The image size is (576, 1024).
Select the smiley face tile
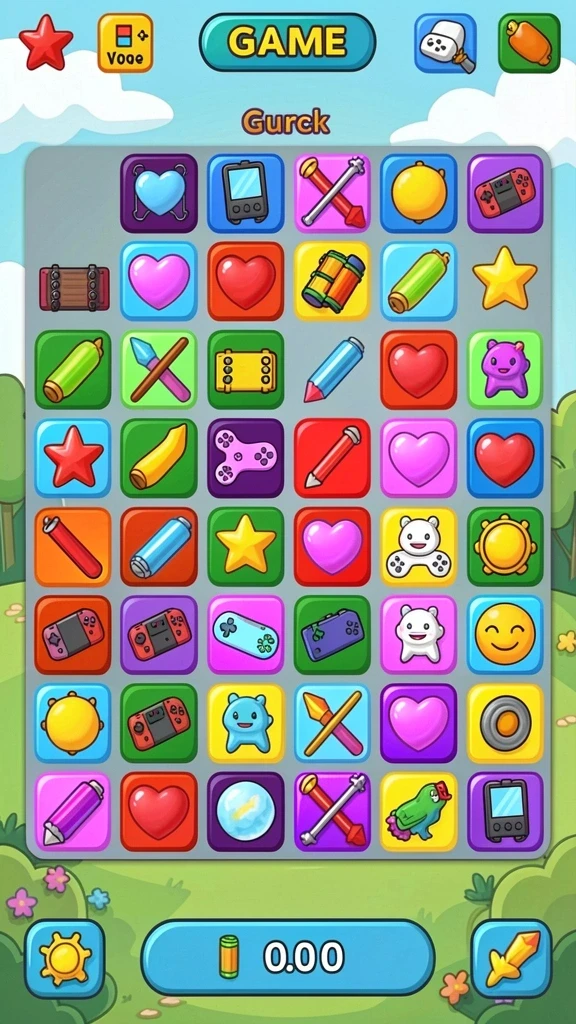pyautogui.click(x=505, y=634)
